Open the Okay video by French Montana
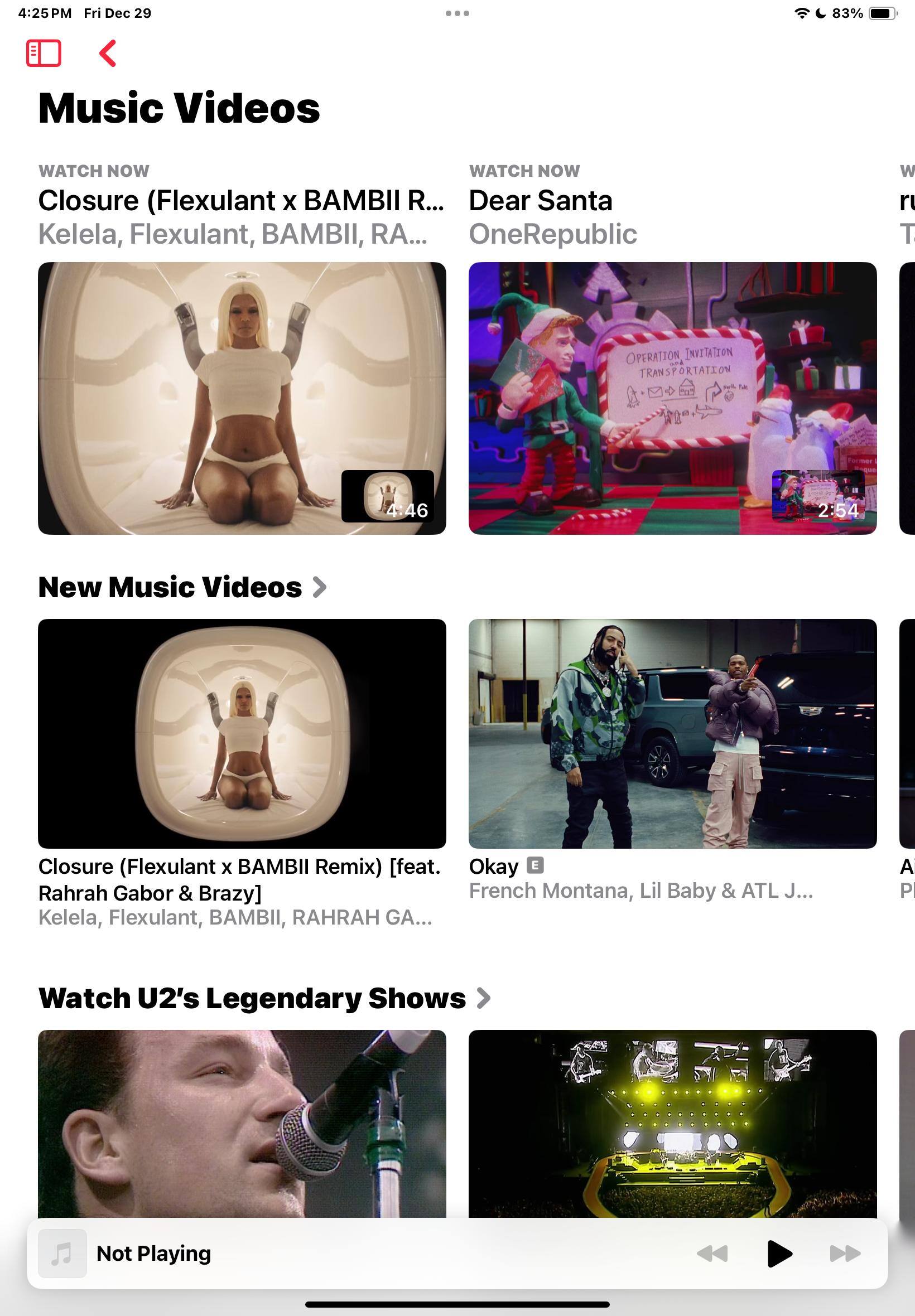The width and height of the screenshot is (915, 1316). [x=672, y=733]
